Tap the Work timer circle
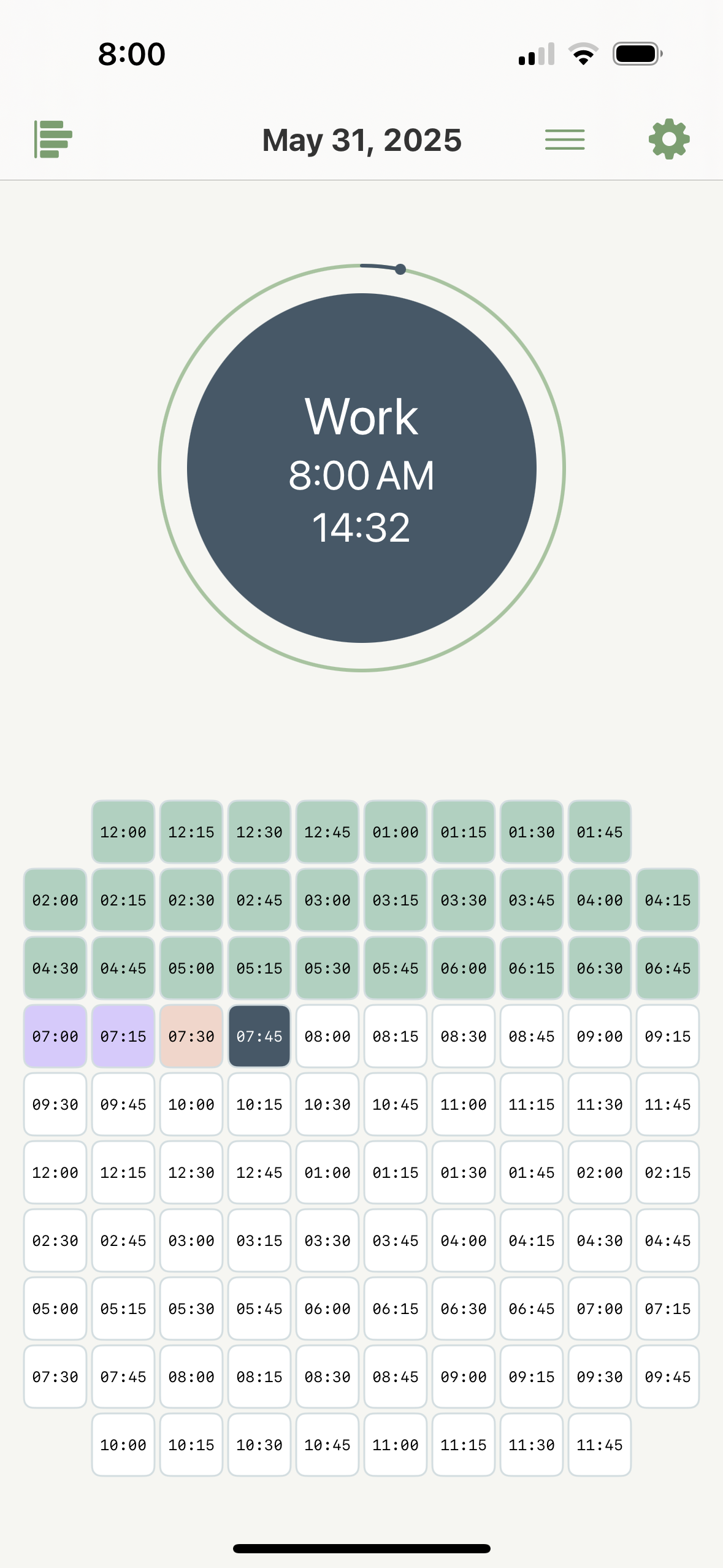The width and height of the screenshot is (723, 1568). [x=362, y=468]
